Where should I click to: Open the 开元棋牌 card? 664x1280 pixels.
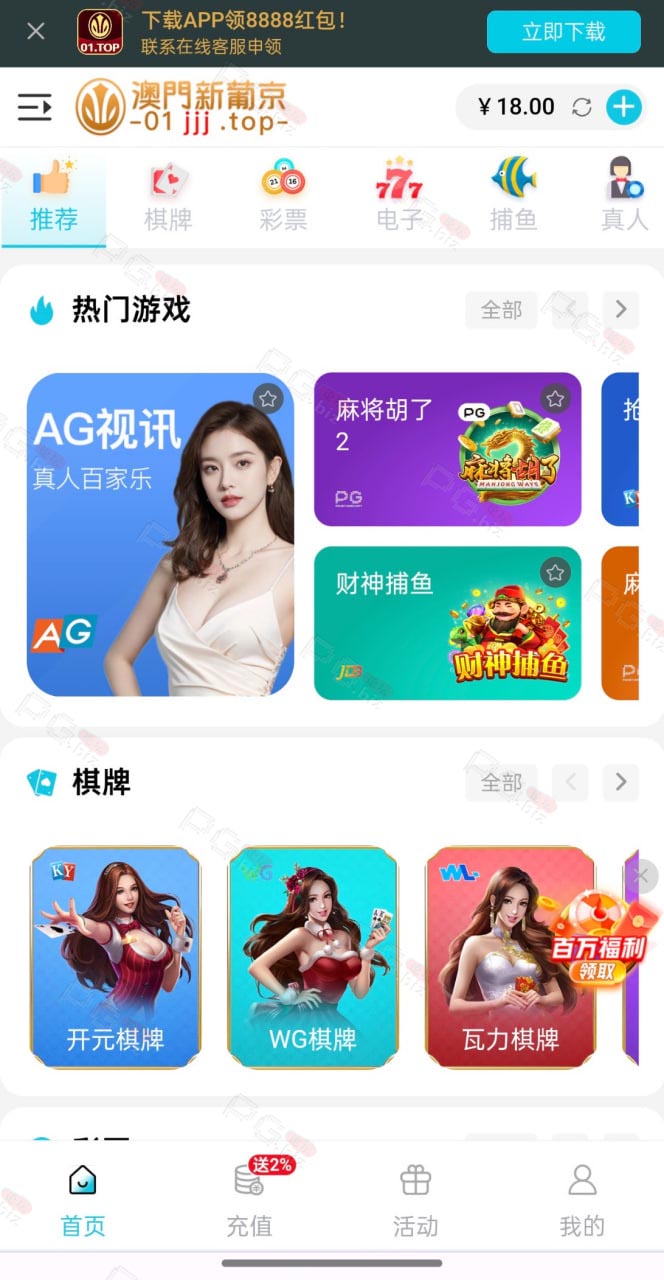116,958
